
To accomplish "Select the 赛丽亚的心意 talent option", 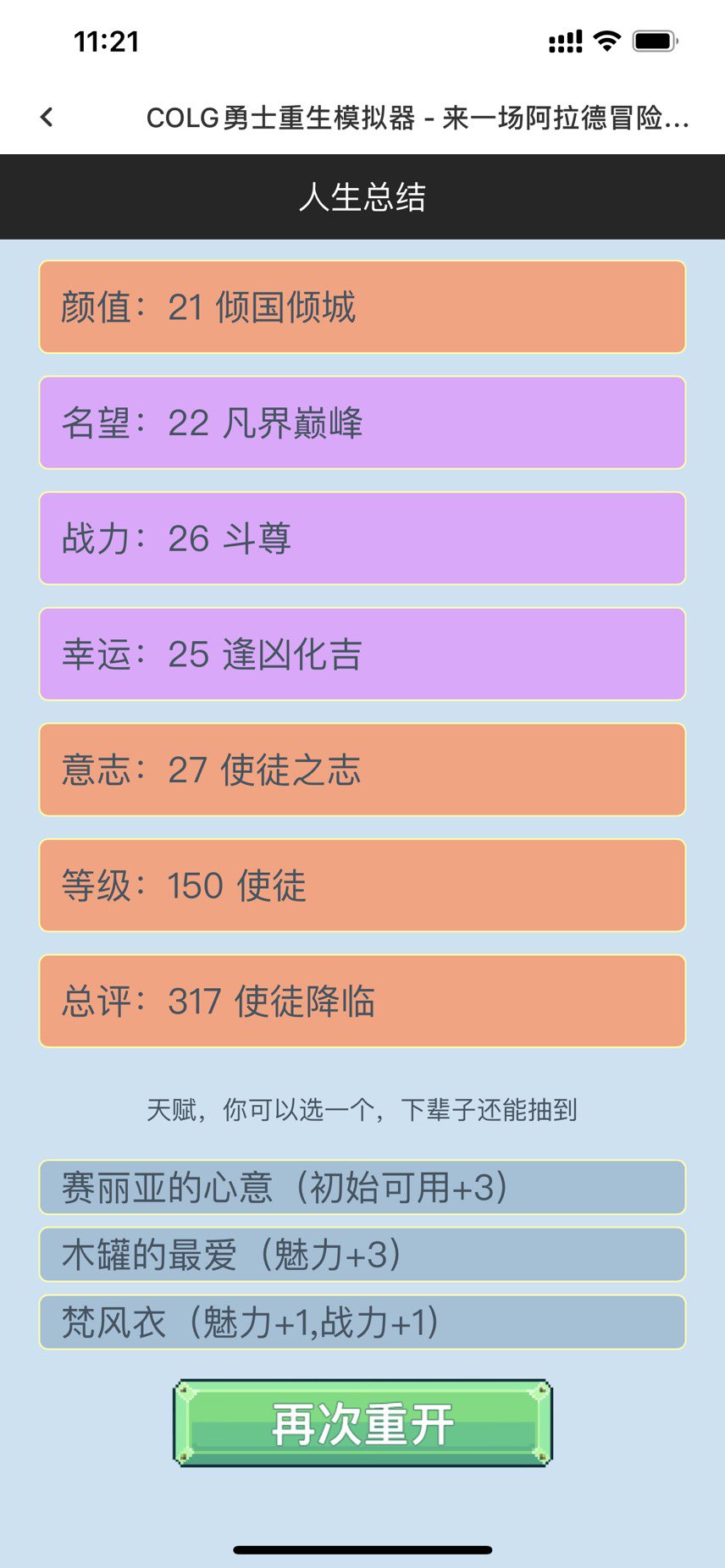I will point(362,1188).
